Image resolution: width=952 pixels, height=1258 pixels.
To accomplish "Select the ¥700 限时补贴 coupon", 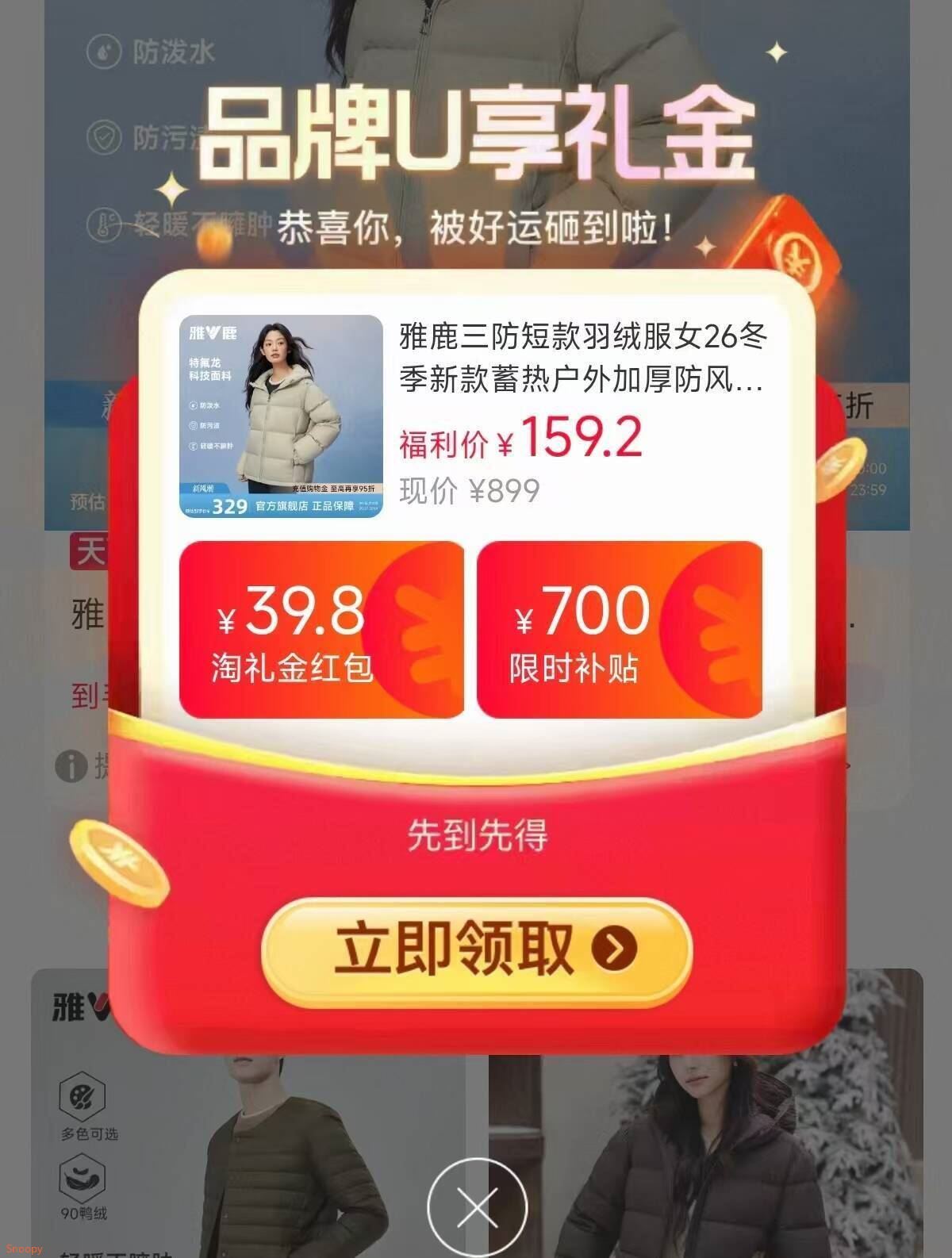I will pyautogui.click(x=620, y=630).
